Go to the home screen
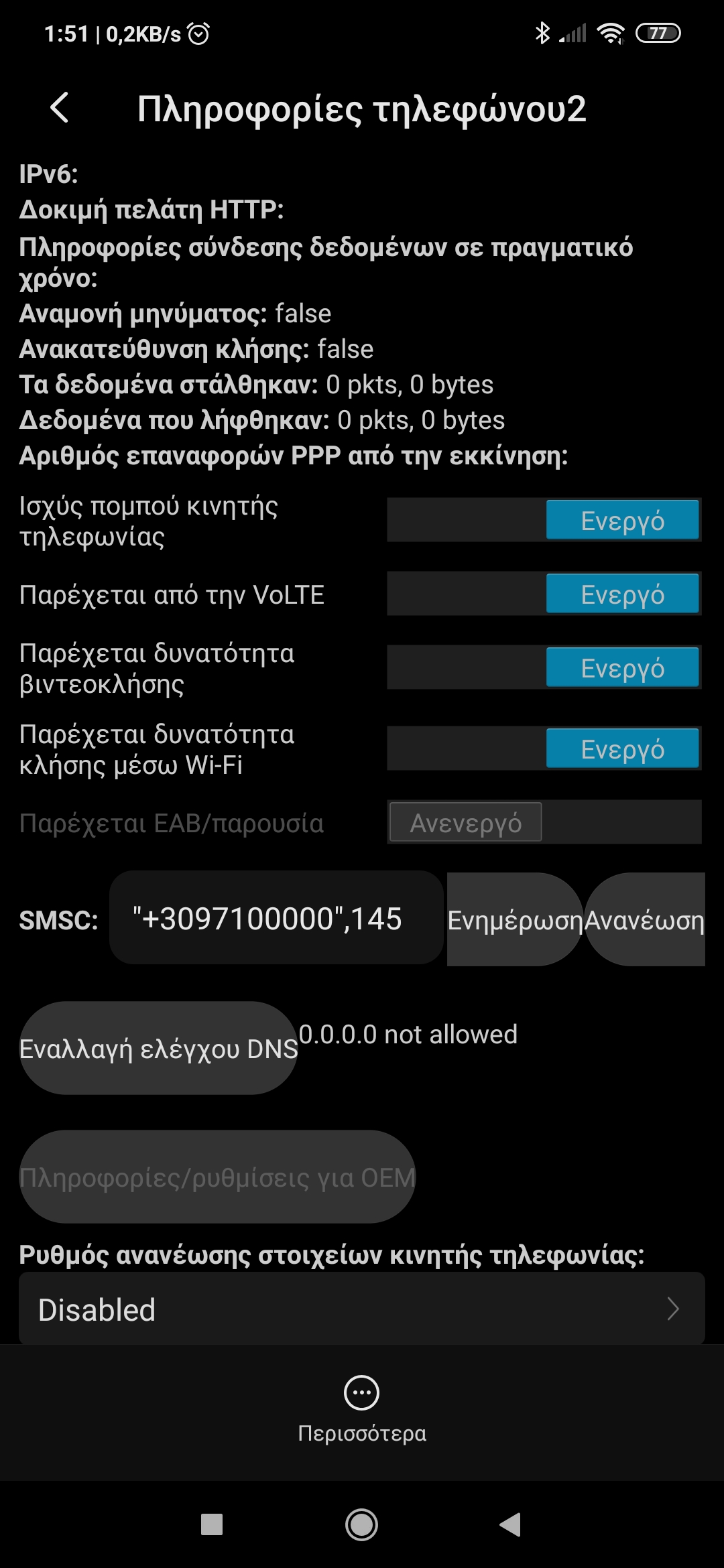This screenshot has height=1568, width=724. [361, 1525]
